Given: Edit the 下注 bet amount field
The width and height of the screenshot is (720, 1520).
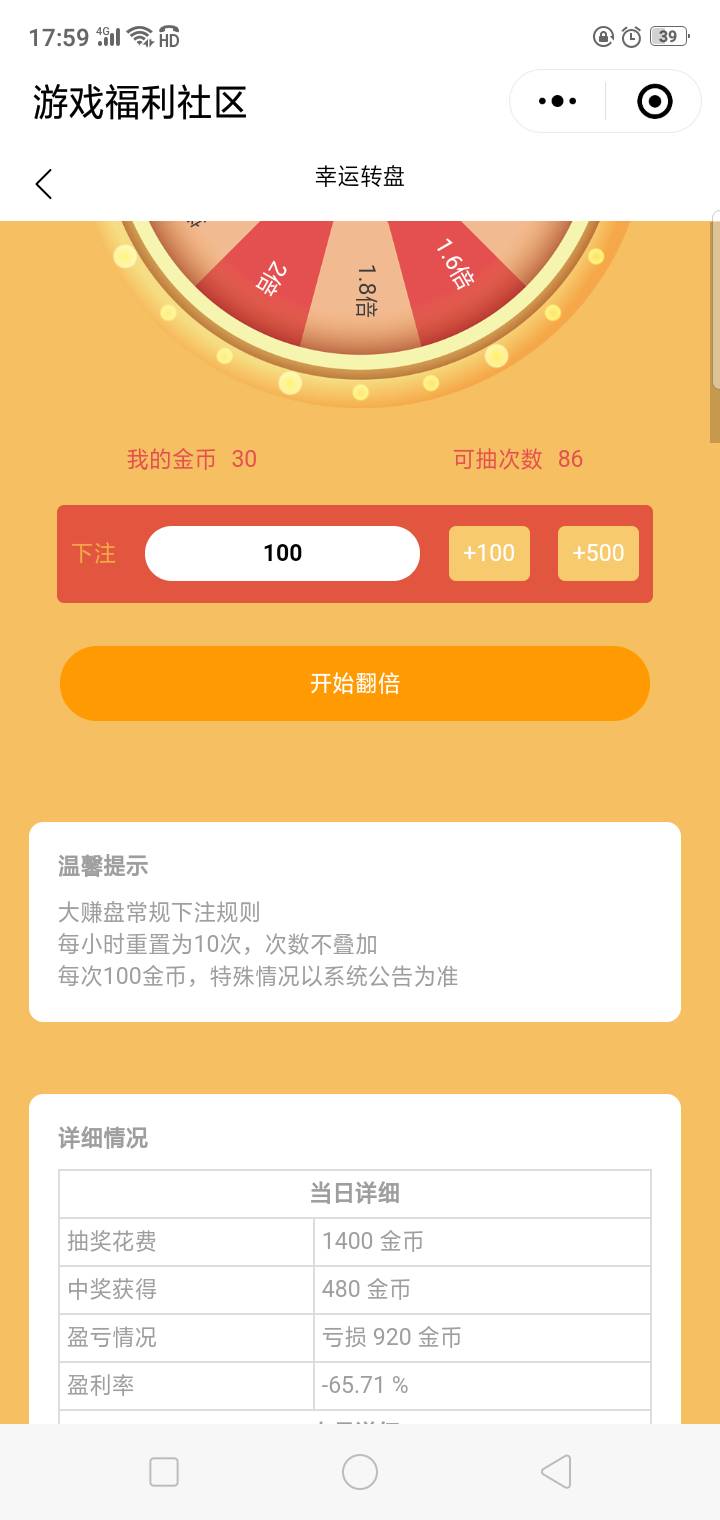Looking at the screenshot, I should [282, 553].
